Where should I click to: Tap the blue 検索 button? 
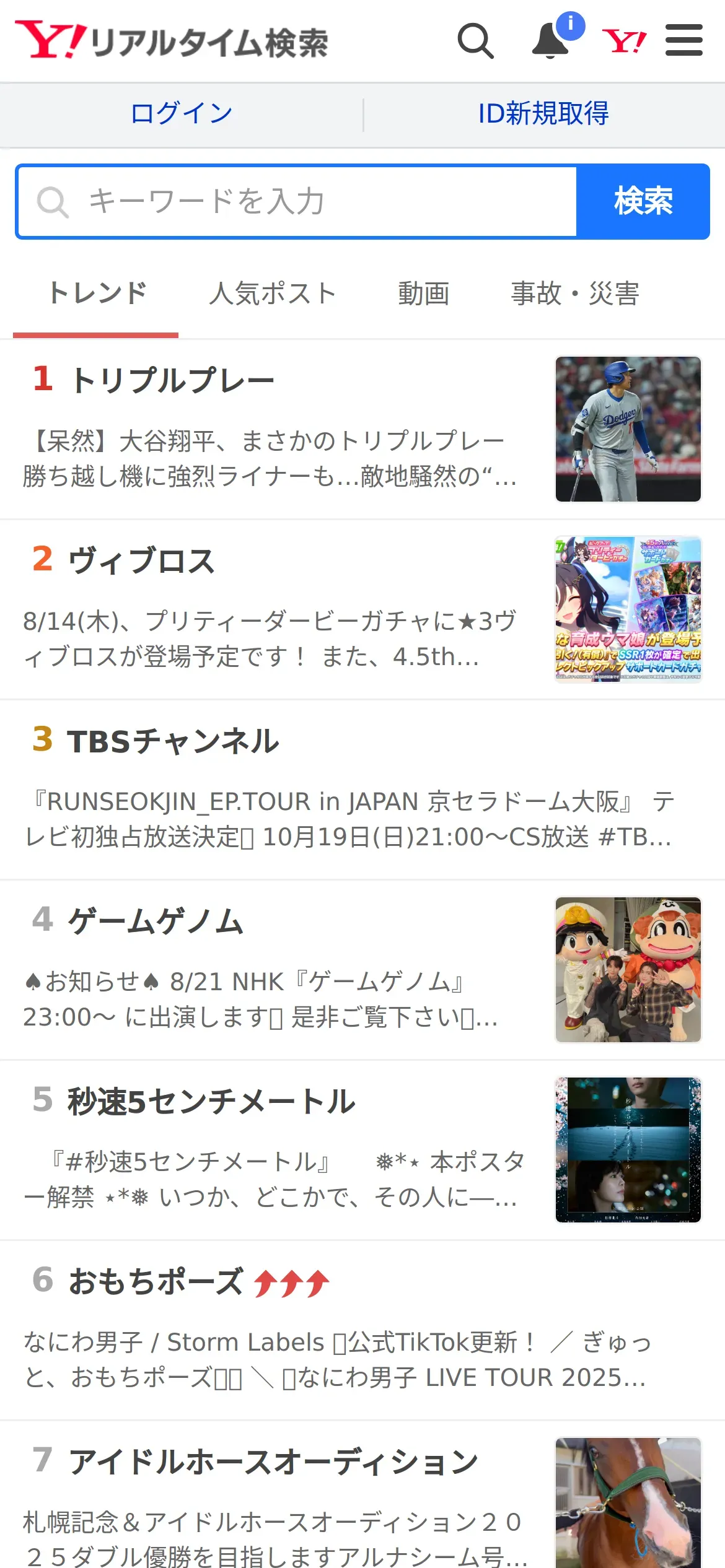coord(643,202)
